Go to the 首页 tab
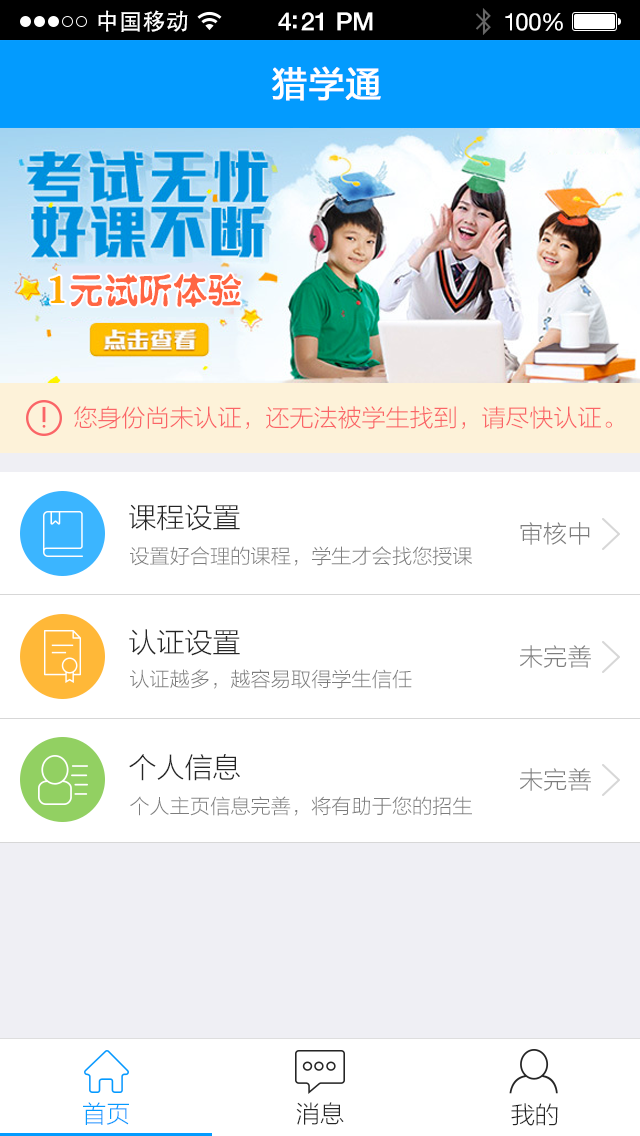Screen dimensions: 640x1136 pos(106,1088)
